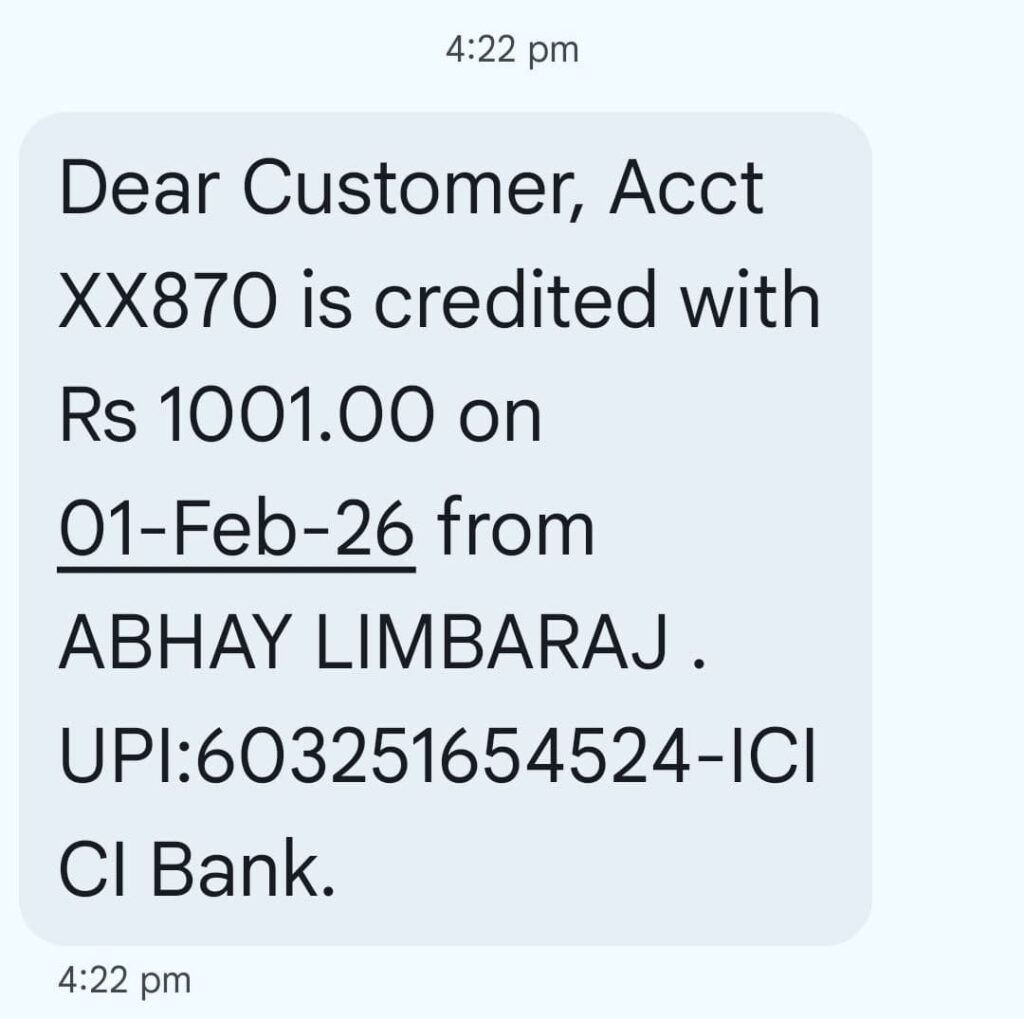Image resolution: width=1024 pixels, height=1019 pixels.
Task: Open the underlined date 01-Feb-26
Action: 237,531
